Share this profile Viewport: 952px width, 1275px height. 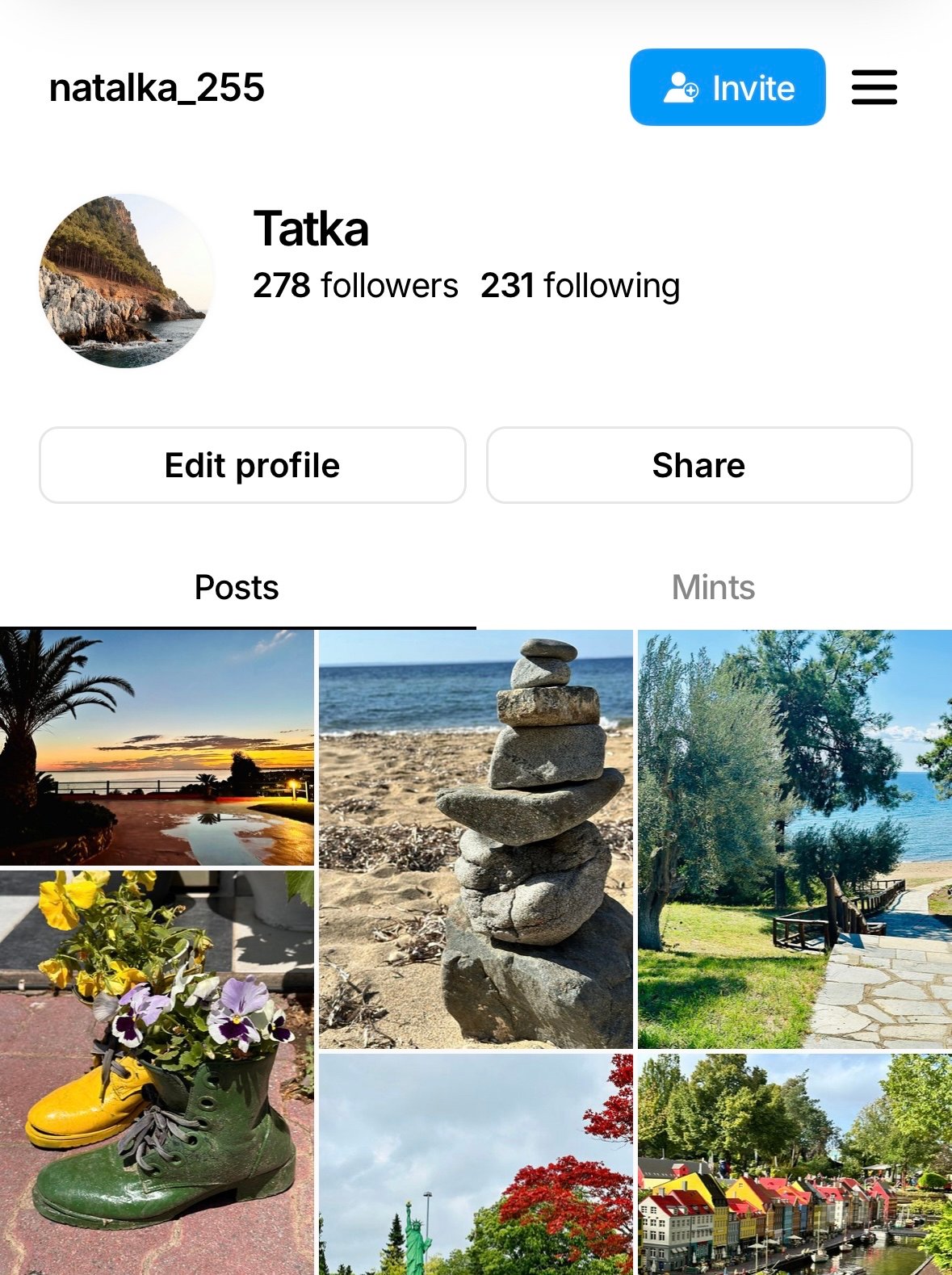[699, 465]
